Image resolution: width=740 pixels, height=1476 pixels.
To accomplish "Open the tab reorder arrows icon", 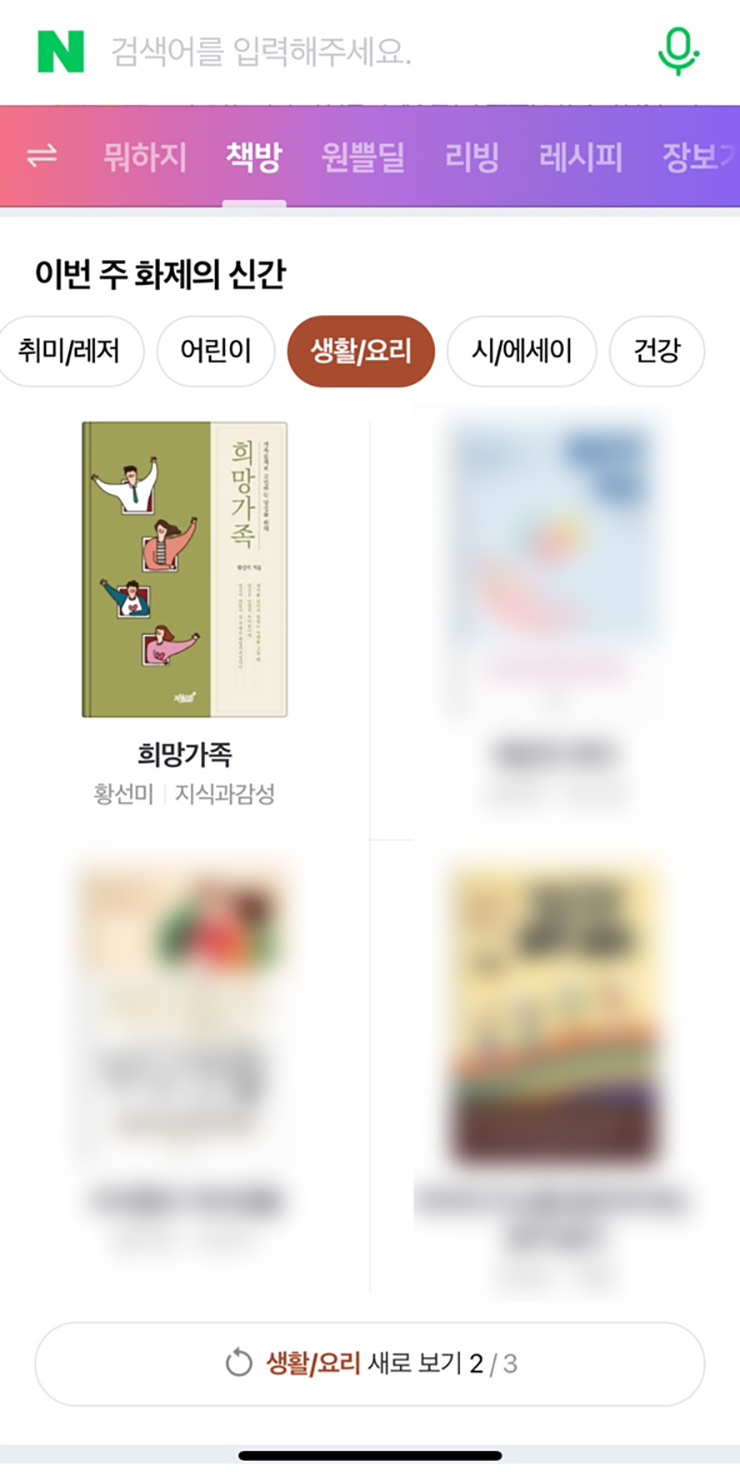I will 41,156.
